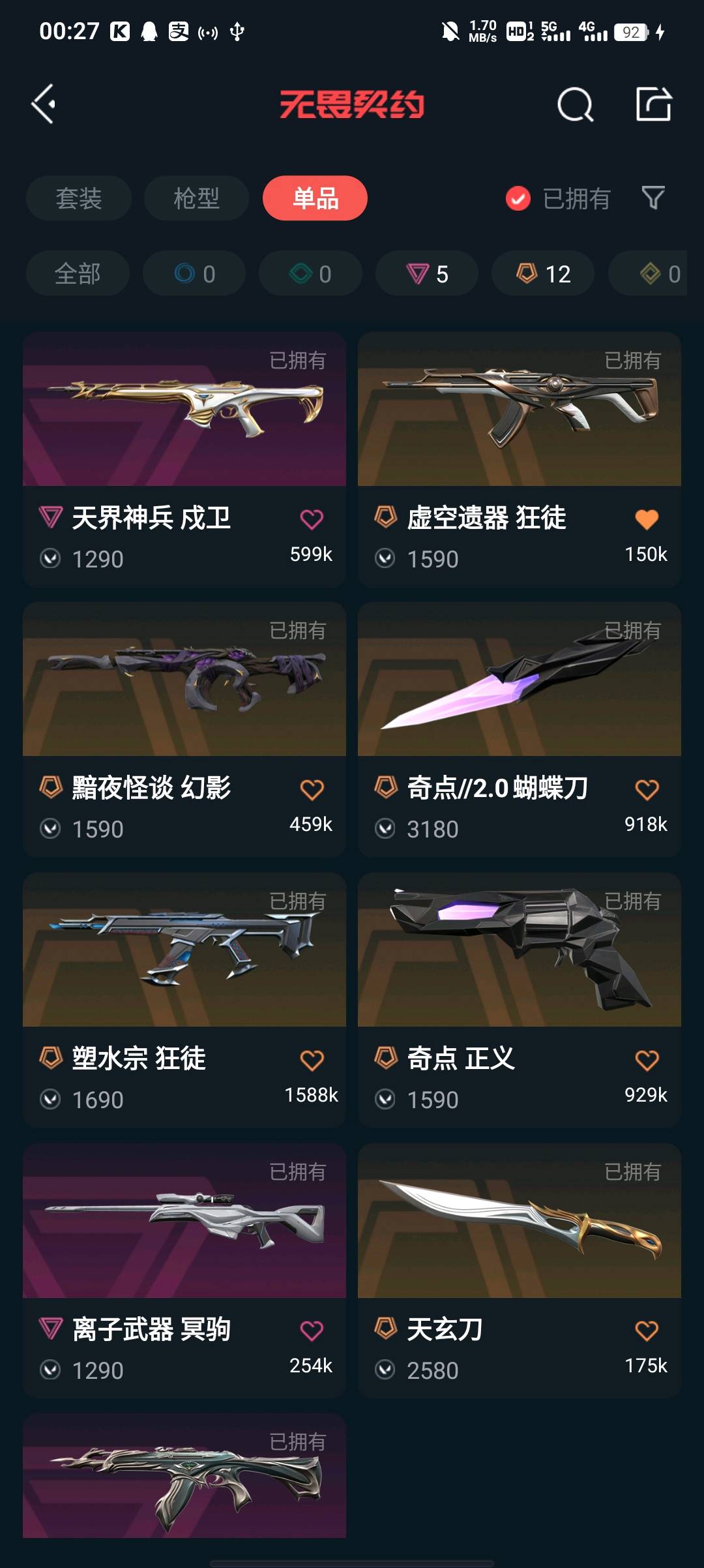Select the 单品 tab

coord(315,198)
